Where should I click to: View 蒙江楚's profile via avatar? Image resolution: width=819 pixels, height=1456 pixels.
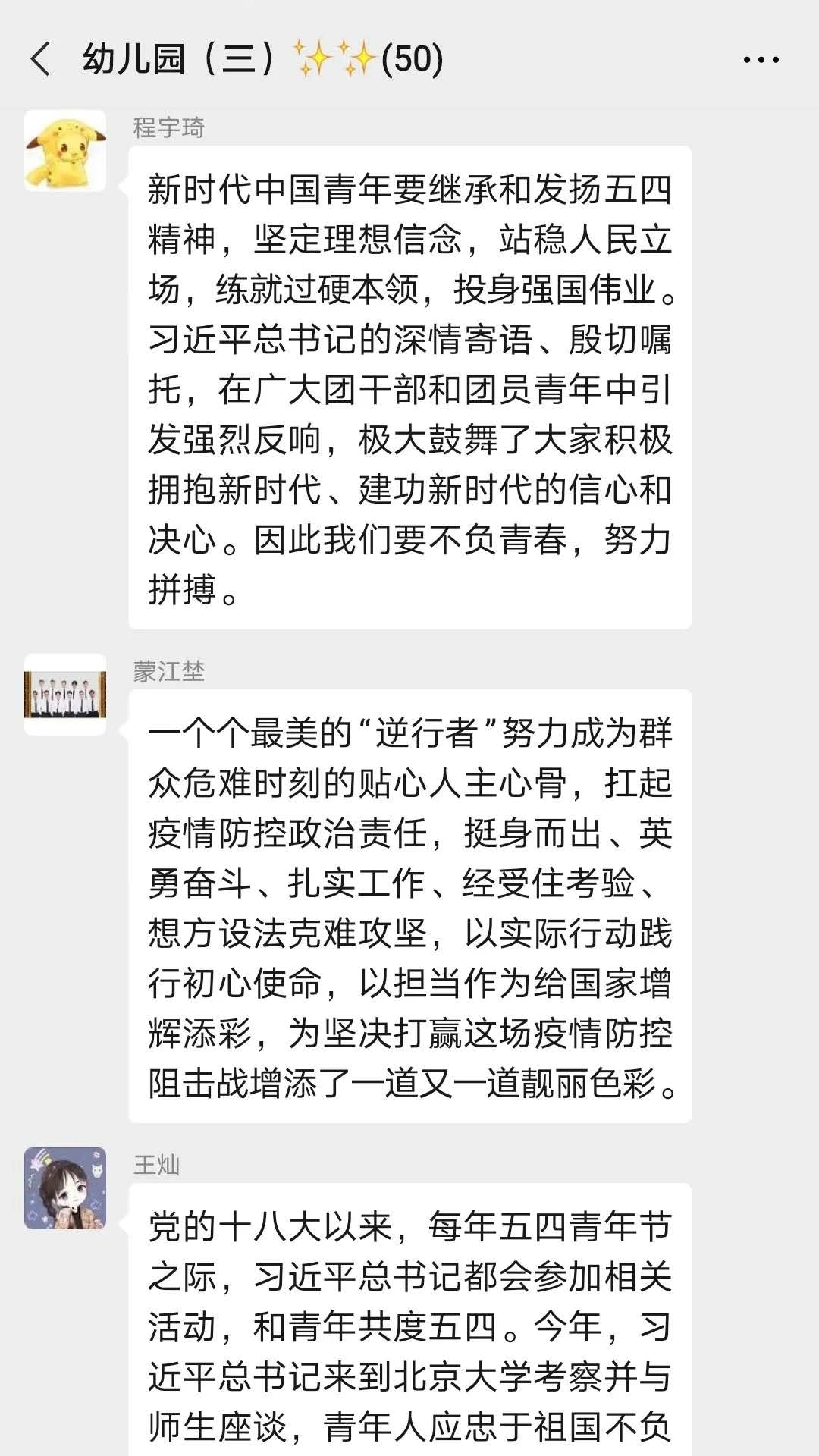pos(65,695)
